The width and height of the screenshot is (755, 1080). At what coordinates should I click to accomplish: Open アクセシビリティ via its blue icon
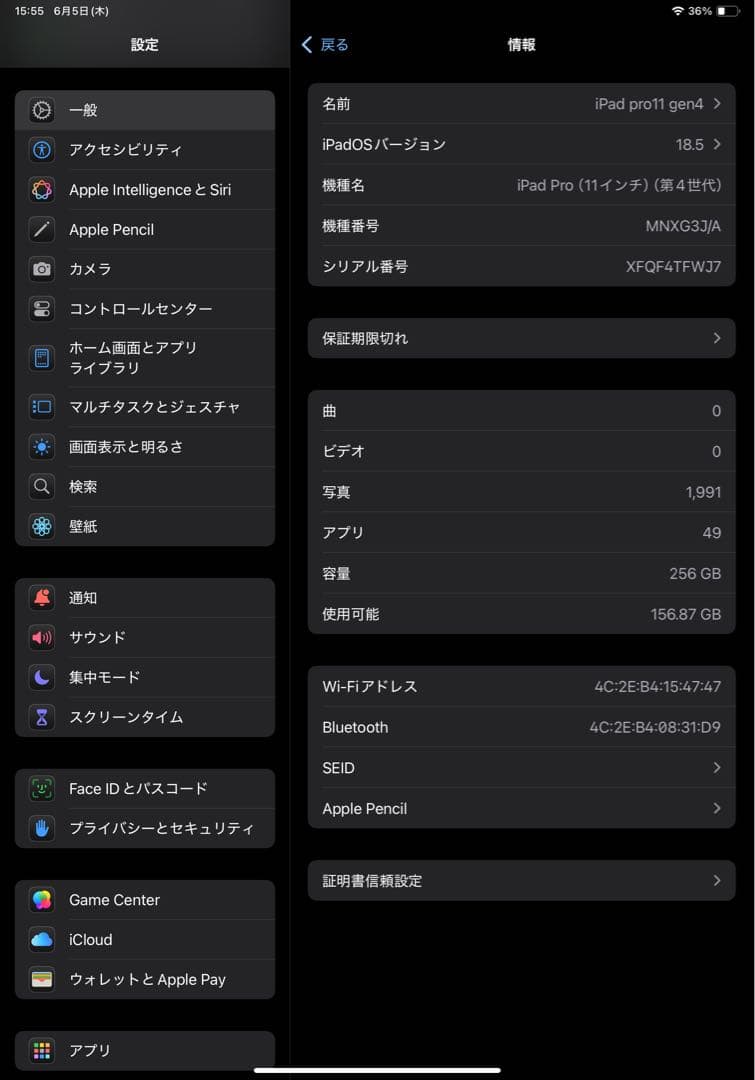coord(40,150)
